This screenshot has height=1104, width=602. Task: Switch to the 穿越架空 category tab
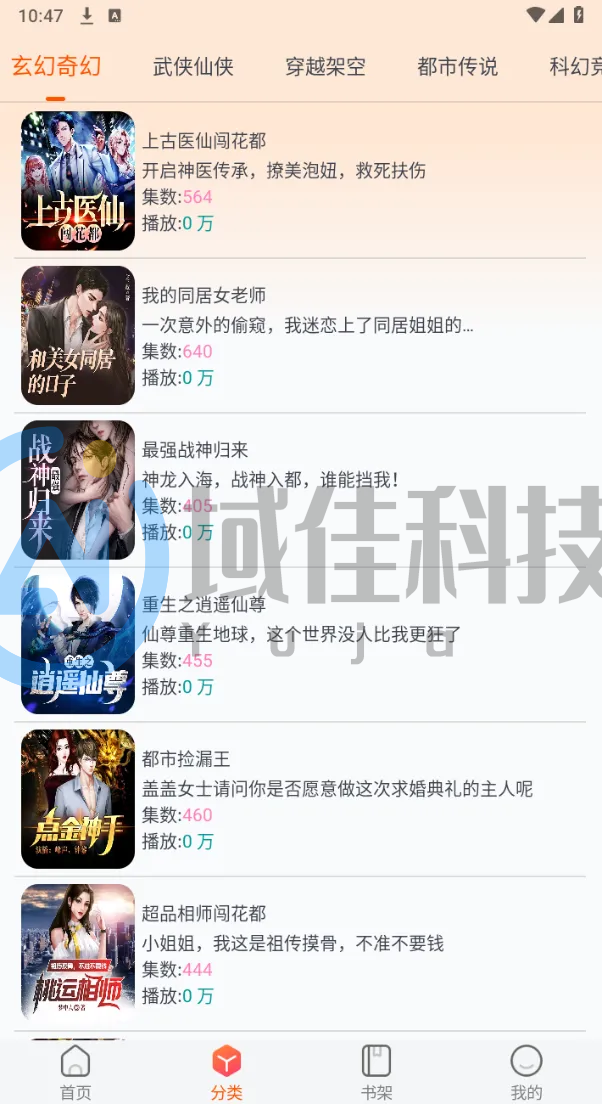325,67
